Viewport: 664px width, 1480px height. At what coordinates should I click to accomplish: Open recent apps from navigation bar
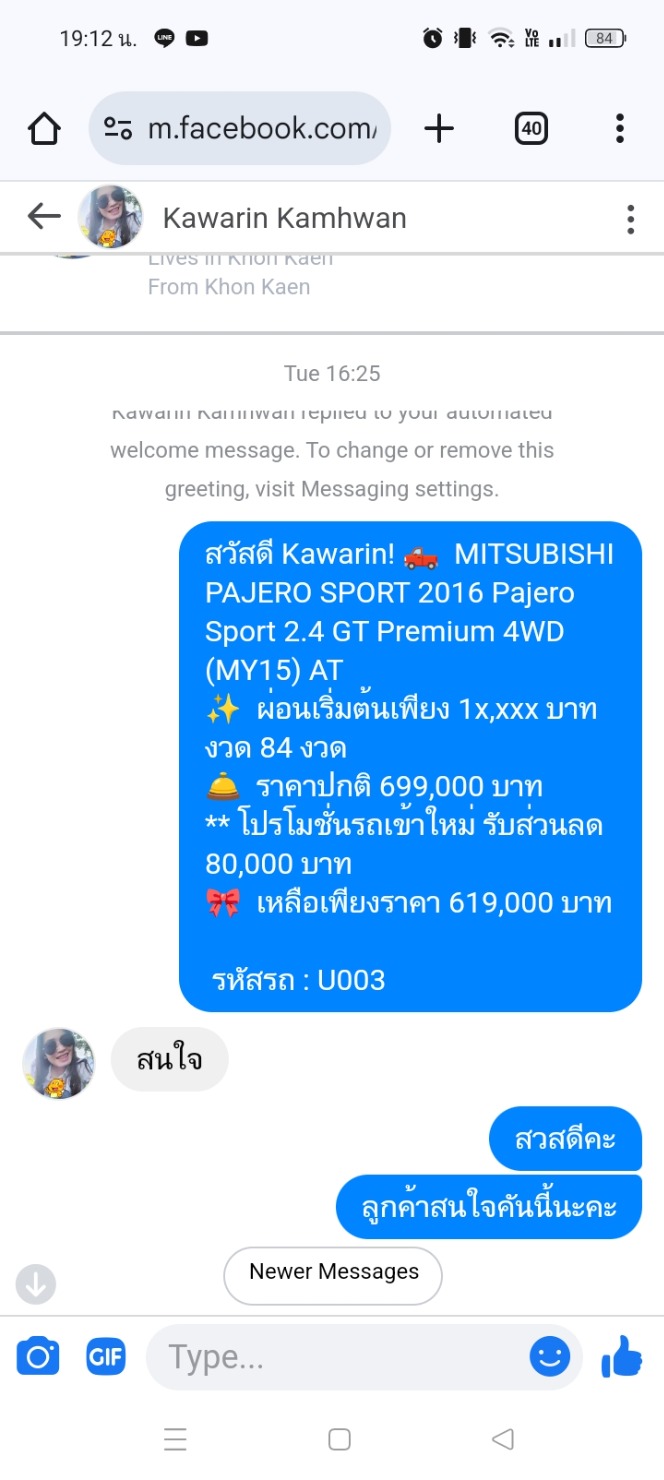pyautogui.click(x=175, y=1439)
